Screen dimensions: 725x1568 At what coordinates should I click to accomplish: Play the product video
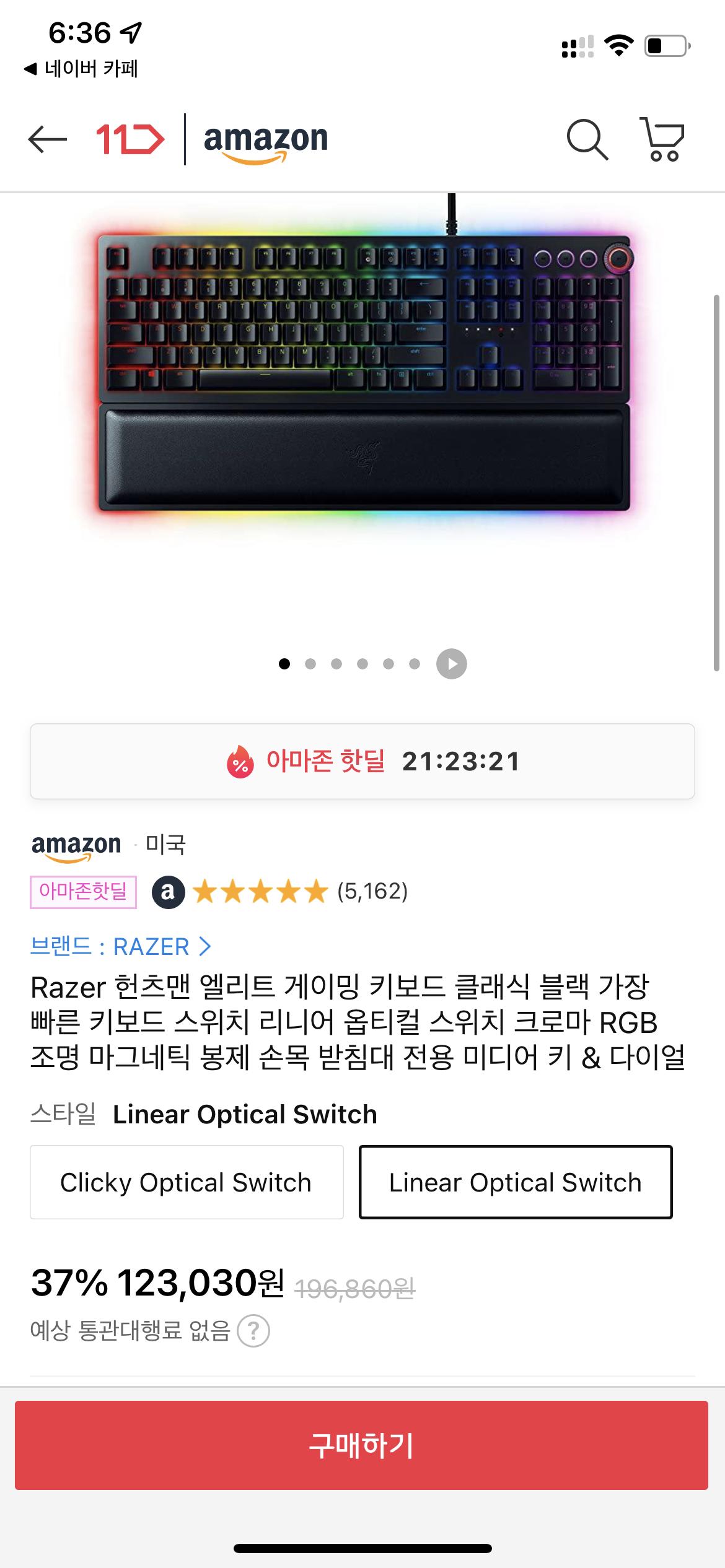click(452, 664)
